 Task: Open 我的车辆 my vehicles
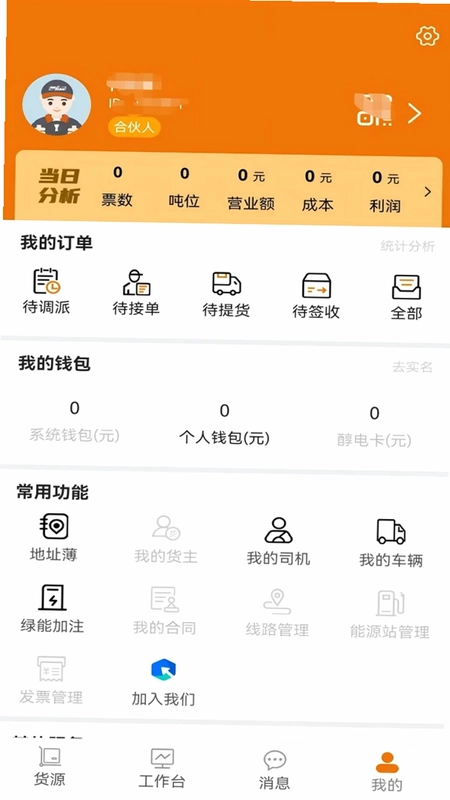(x=391, y=543)
